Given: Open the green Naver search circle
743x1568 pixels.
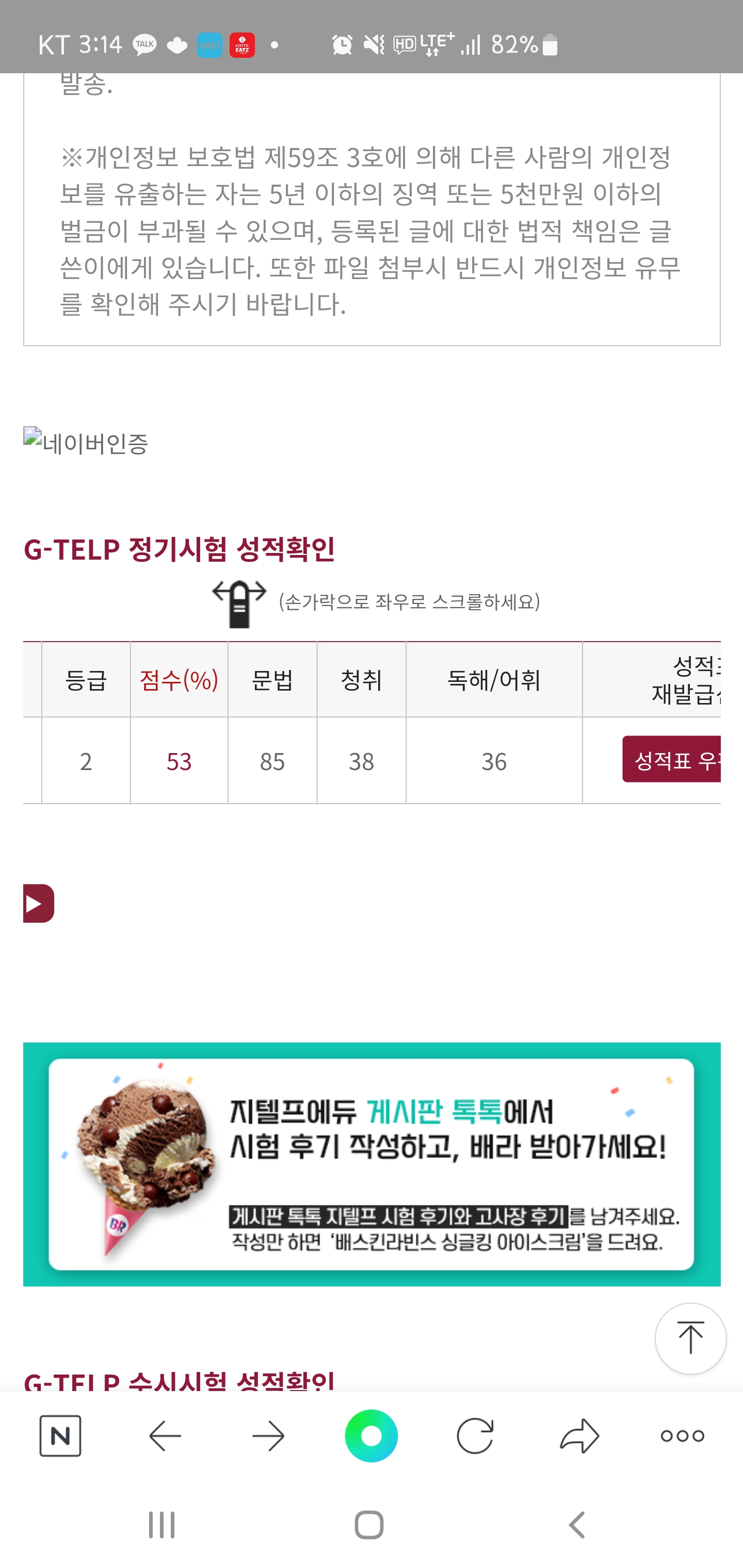Looking at the screenshot, I should 371,1436.
